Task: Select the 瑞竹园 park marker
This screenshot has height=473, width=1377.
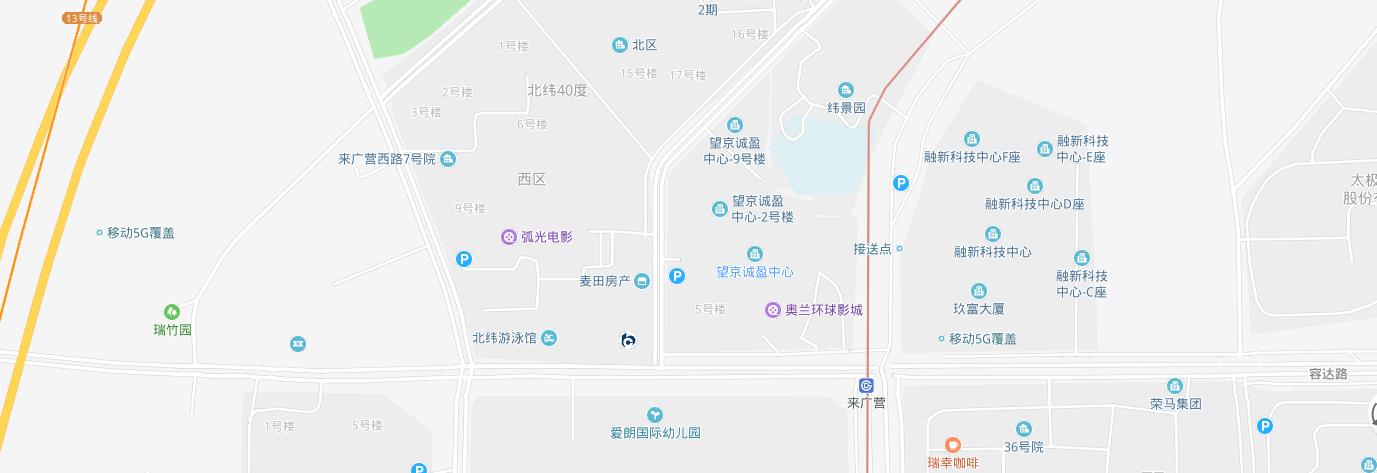Action: coord(172,313)
